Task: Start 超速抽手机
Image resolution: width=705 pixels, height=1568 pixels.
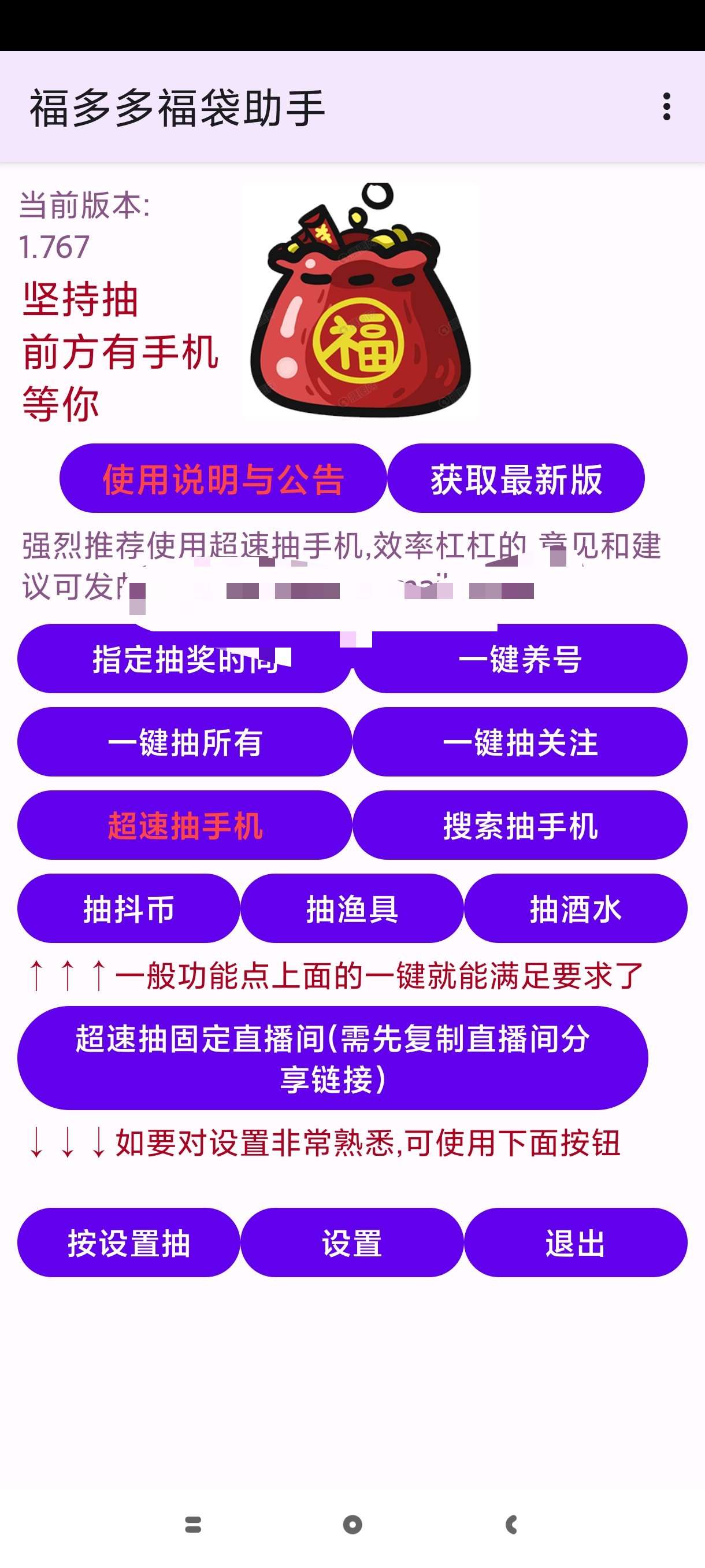Action: [x=184, y=826]
